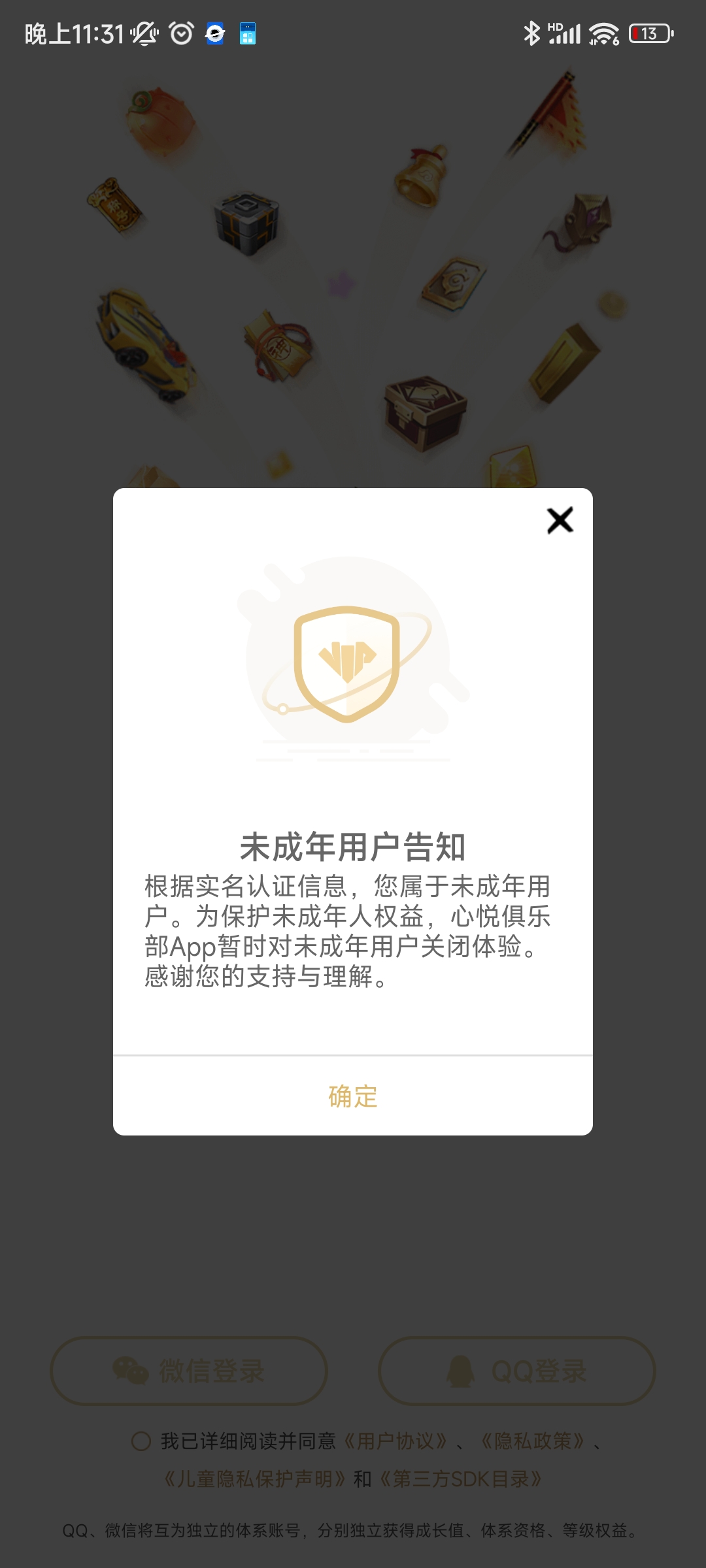Close the 未成年用户告知 dialog with X
706x1568 pixels.
pos(560,520)
